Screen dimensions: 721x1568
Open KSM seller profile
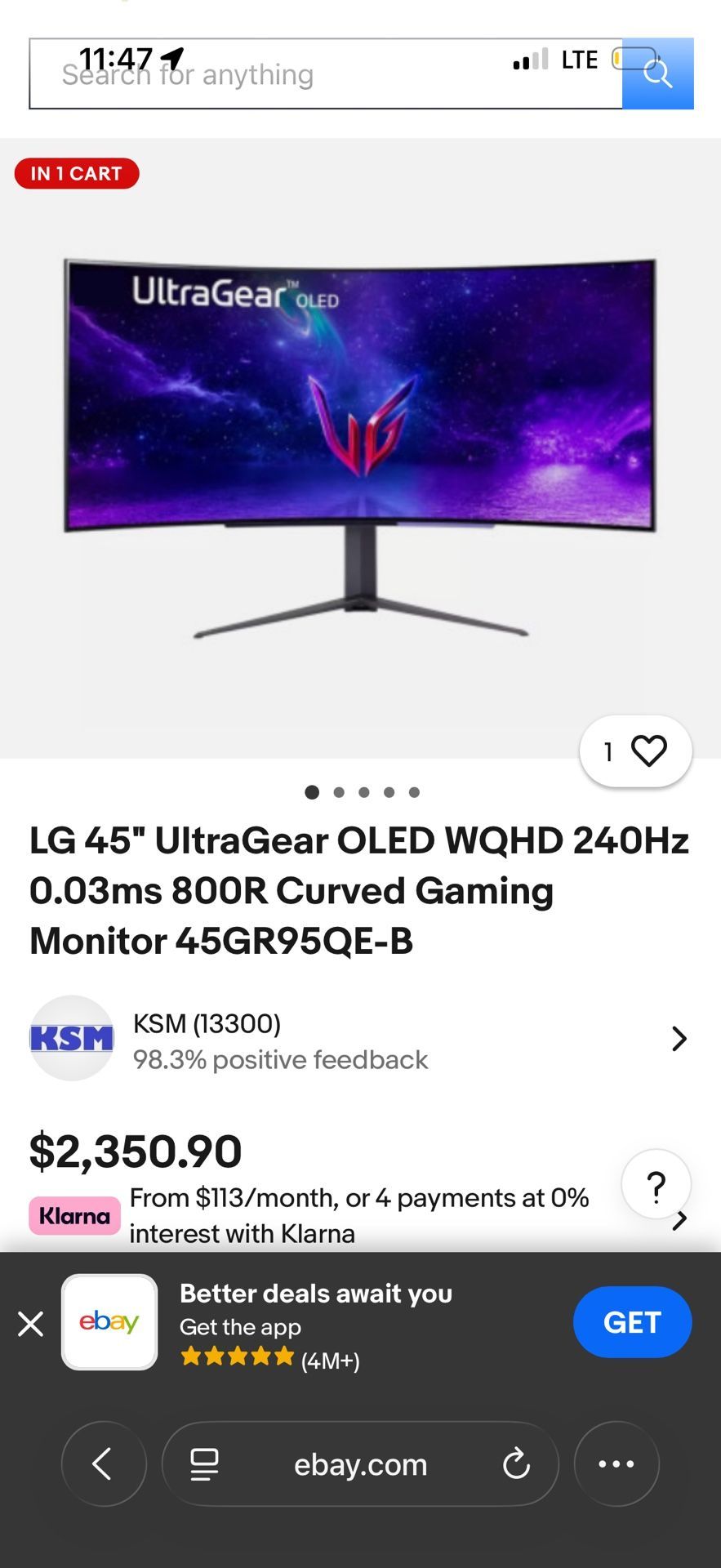coord(359,1039)
